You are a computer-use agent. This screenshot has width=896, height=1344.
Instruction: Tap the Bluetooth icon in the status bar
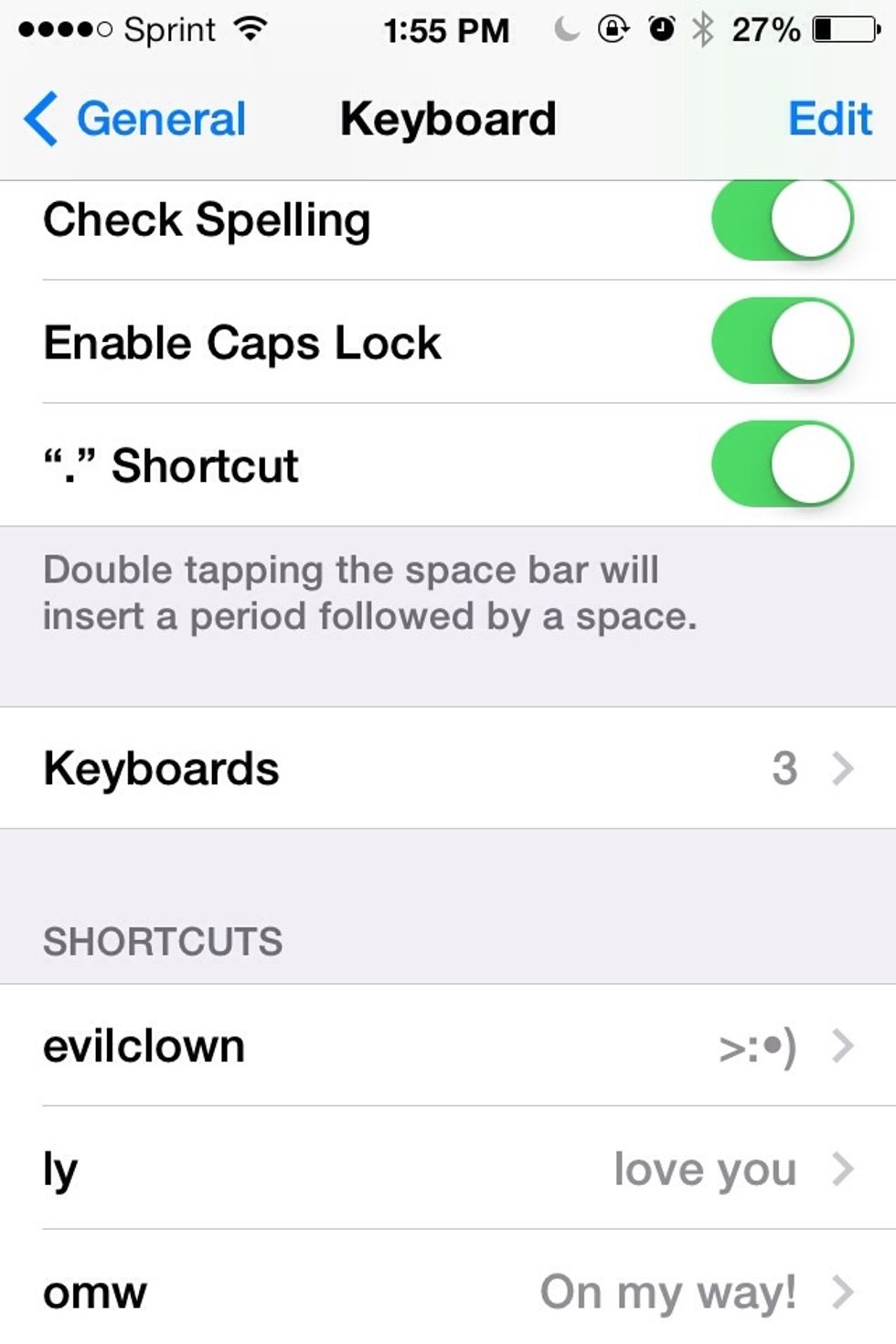tap(702, 29)
